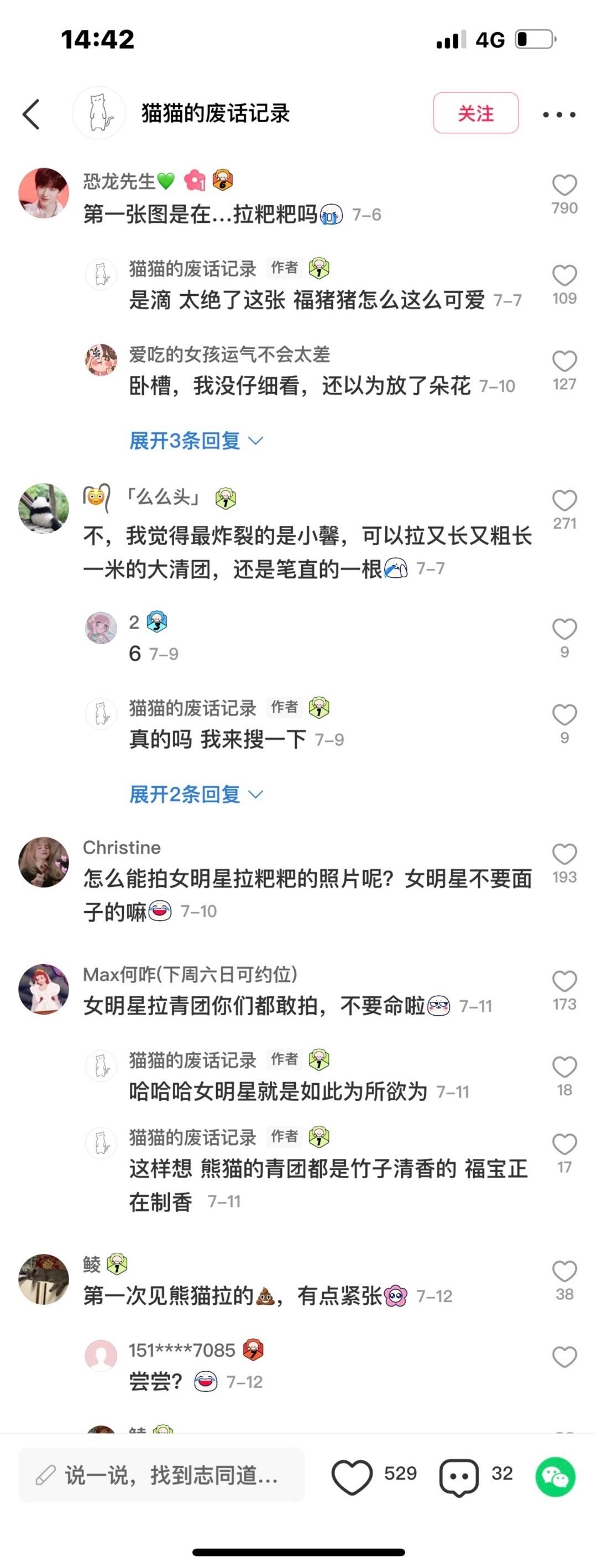Like the author's reply 哈哈哈女明星就是如此为所欲为
This screenshot has height=1568, width=597.
click(564, 1067)
